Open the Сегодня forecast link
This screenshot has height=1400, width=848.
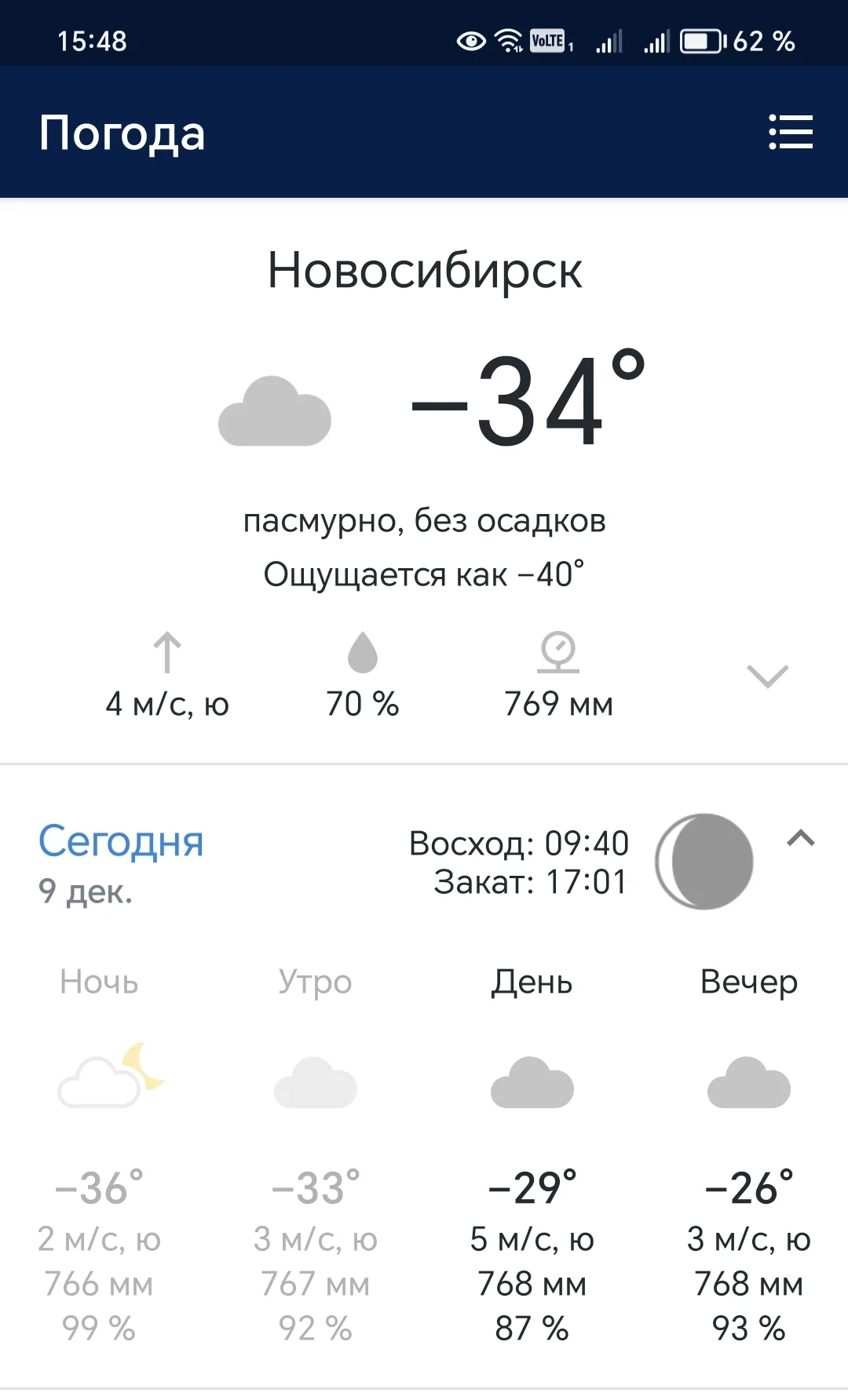tap(122, 842)
